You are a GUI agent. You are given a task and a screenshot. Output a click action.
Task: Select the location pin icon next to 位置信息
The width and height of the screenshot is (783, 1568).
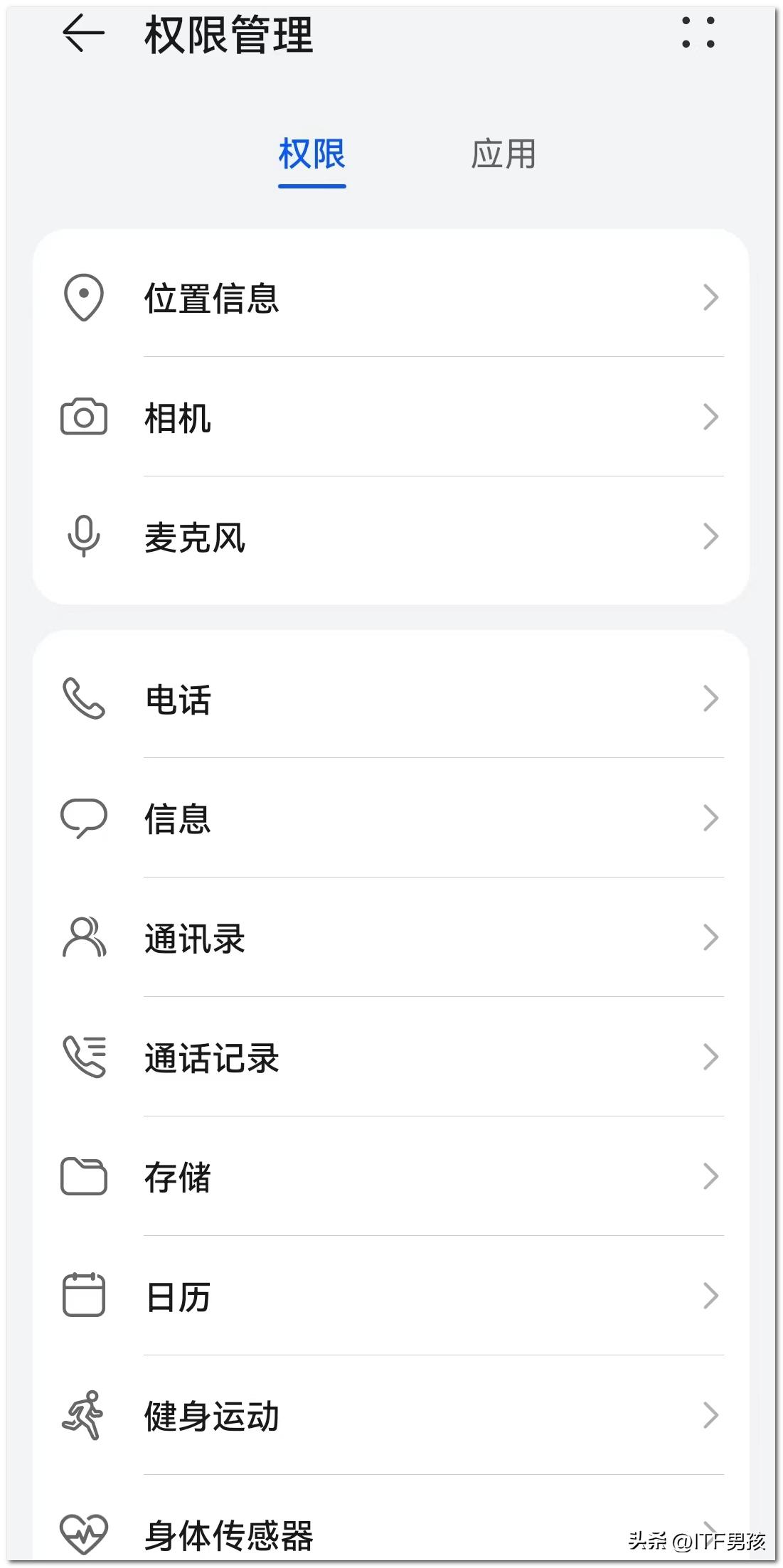coord(83,299)
